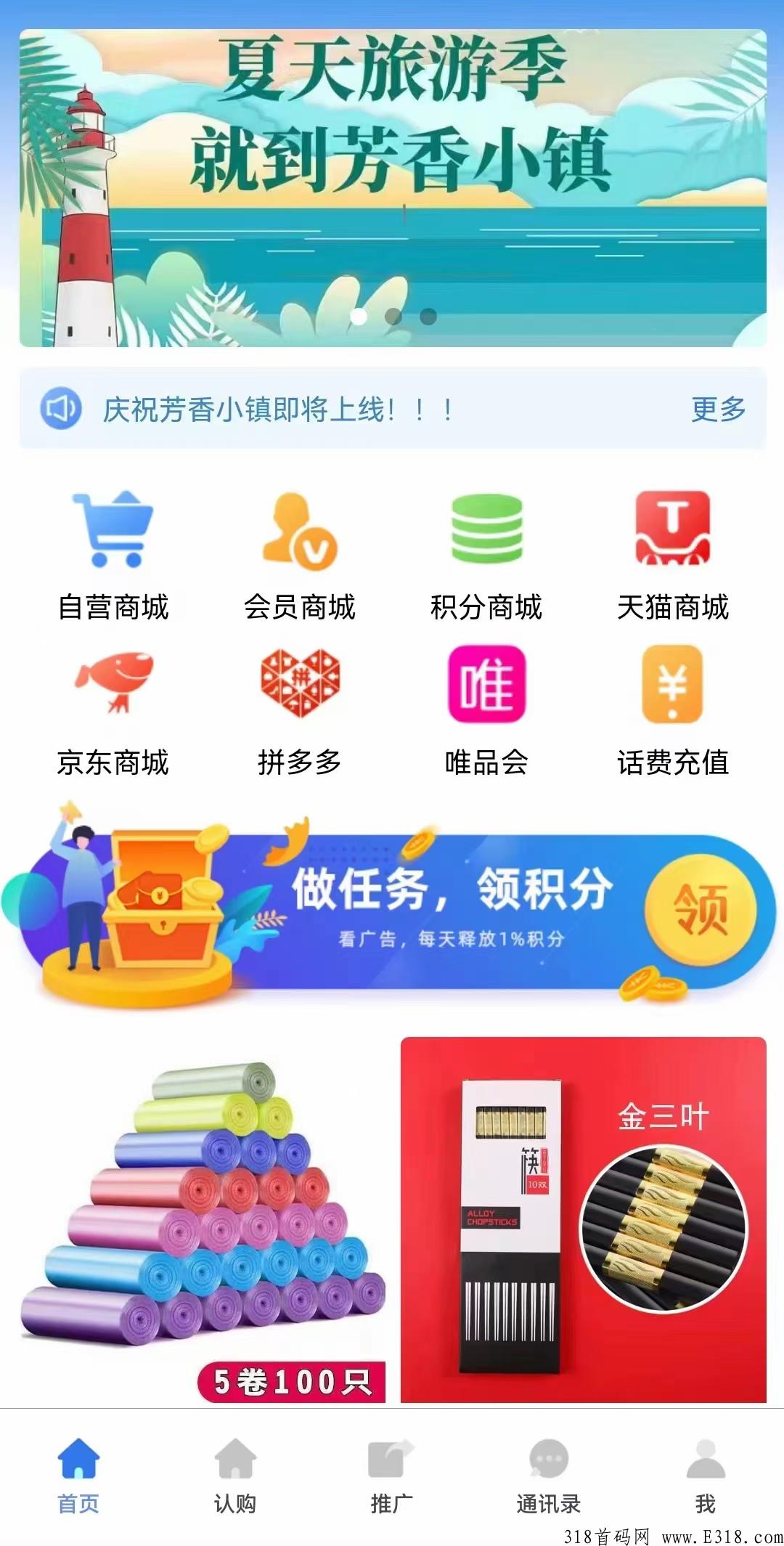Tap 更多 to see more announcements
This screenshot has height=1546, width=784.
718,409
